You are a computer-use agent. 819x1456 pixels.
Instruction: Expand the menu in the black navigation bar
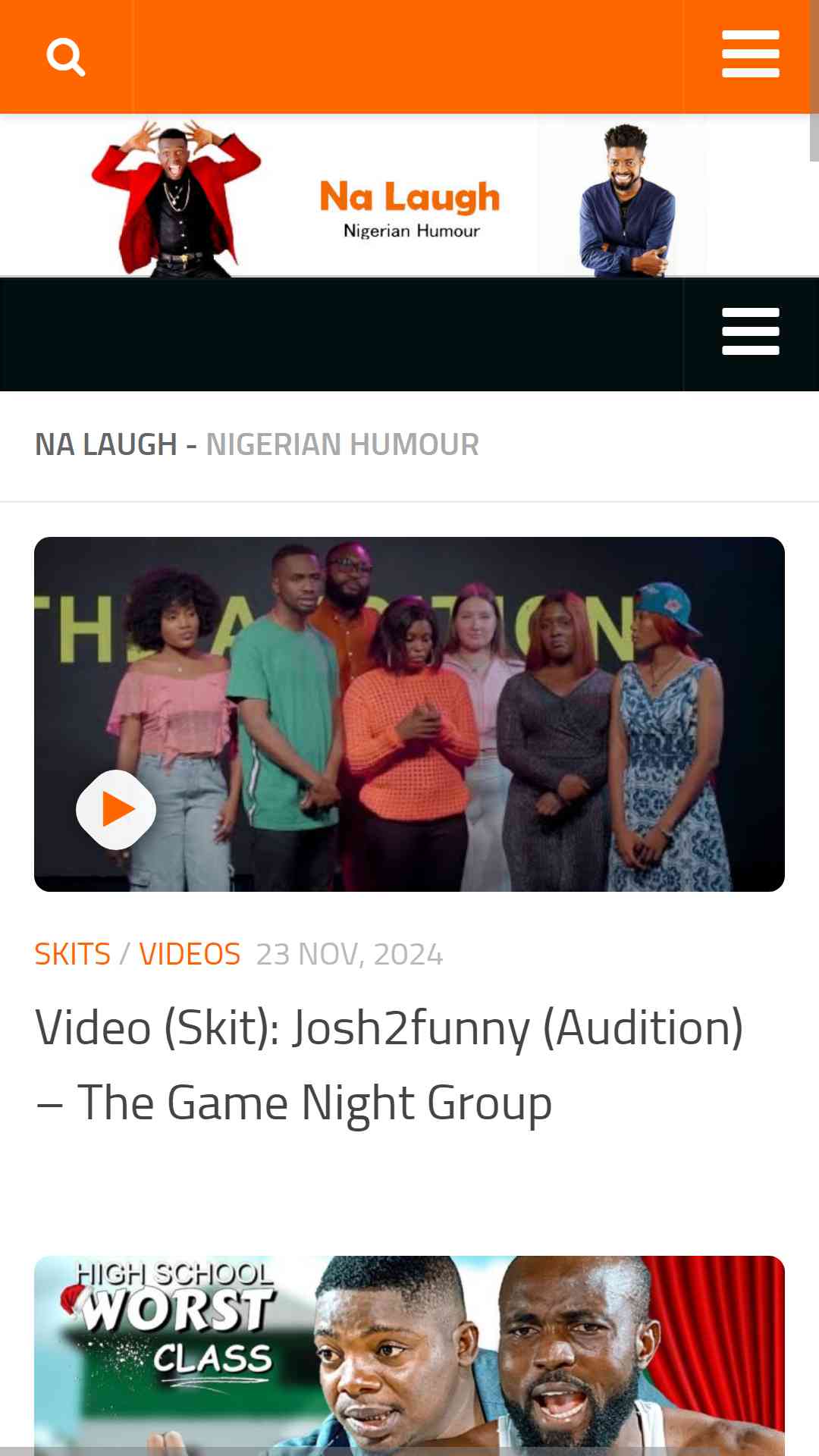[751, 331]
